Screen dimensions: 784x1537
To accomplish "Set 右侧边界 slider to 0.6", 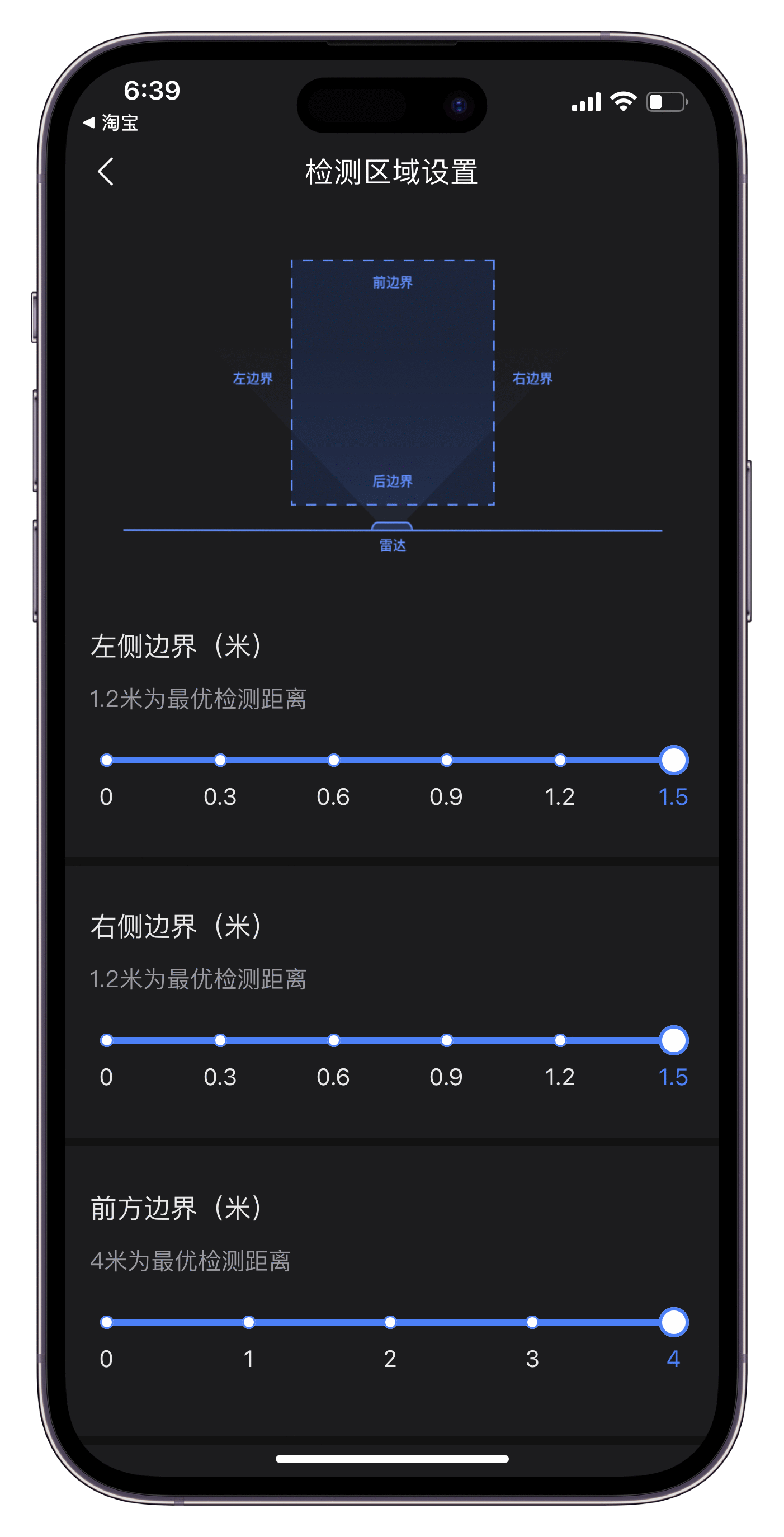I will 333,1040.
